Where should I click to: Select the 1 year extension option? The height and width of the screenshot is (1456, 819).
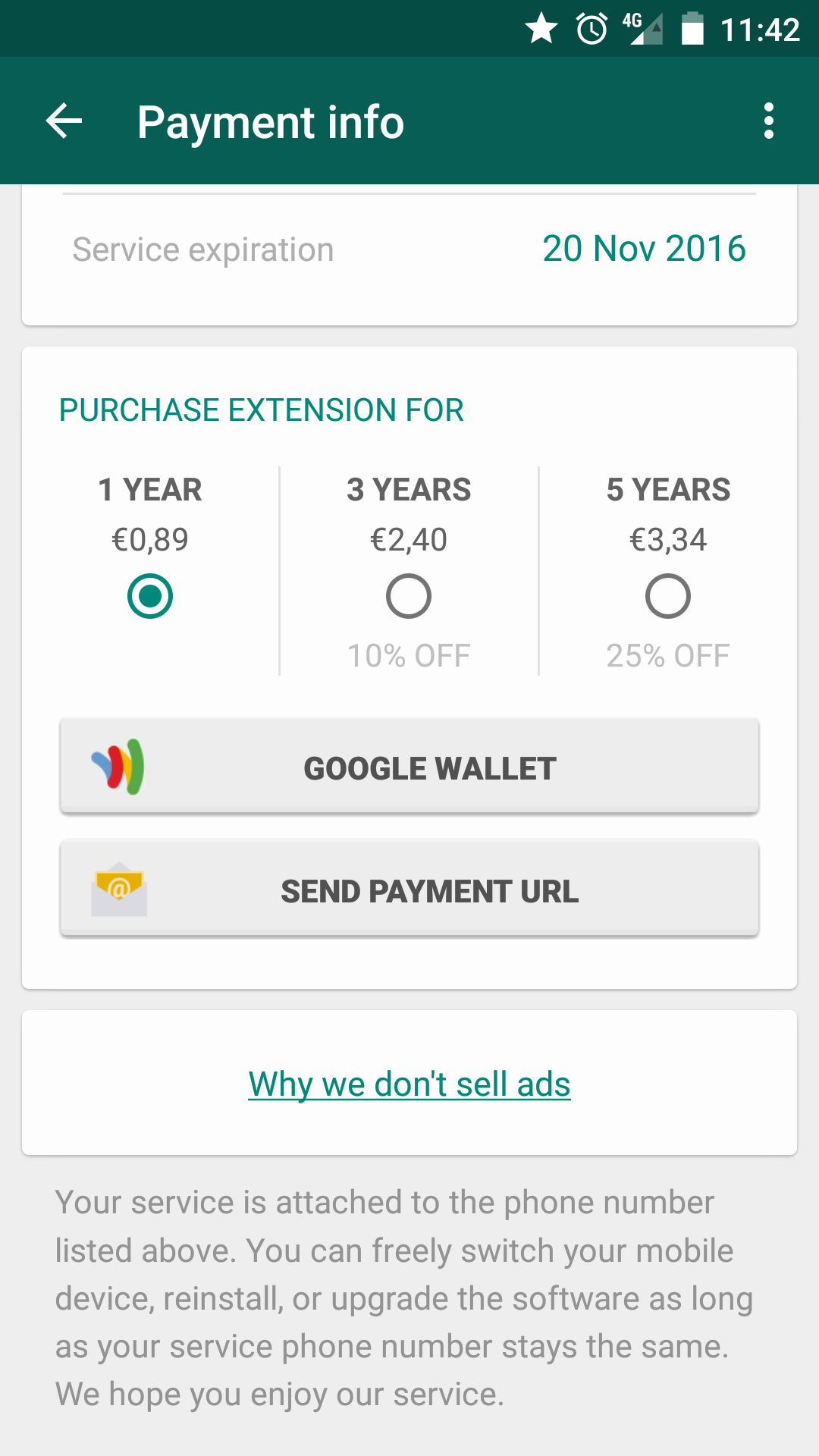point(150,596)
